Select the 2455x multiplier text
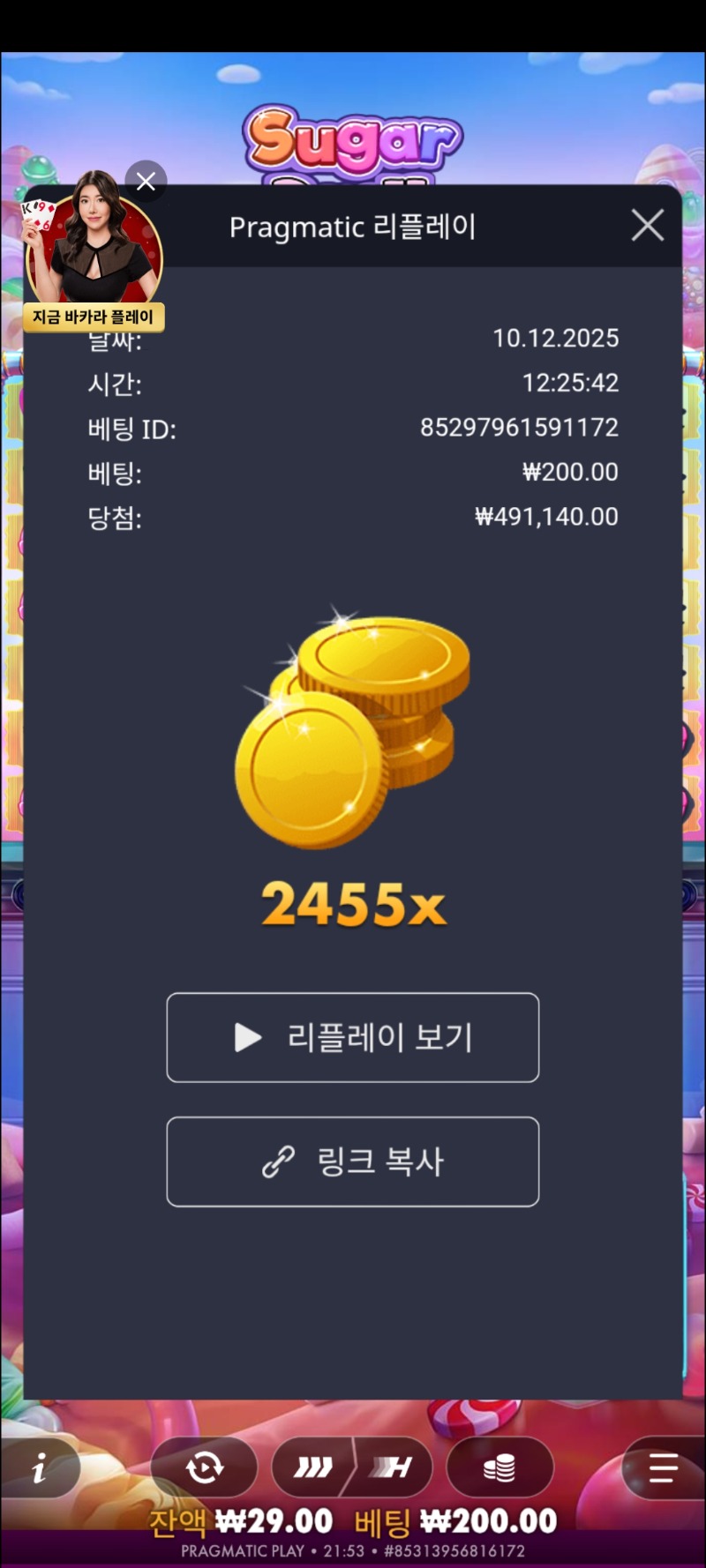The image size is (706, 1568). tap(352, 902)
